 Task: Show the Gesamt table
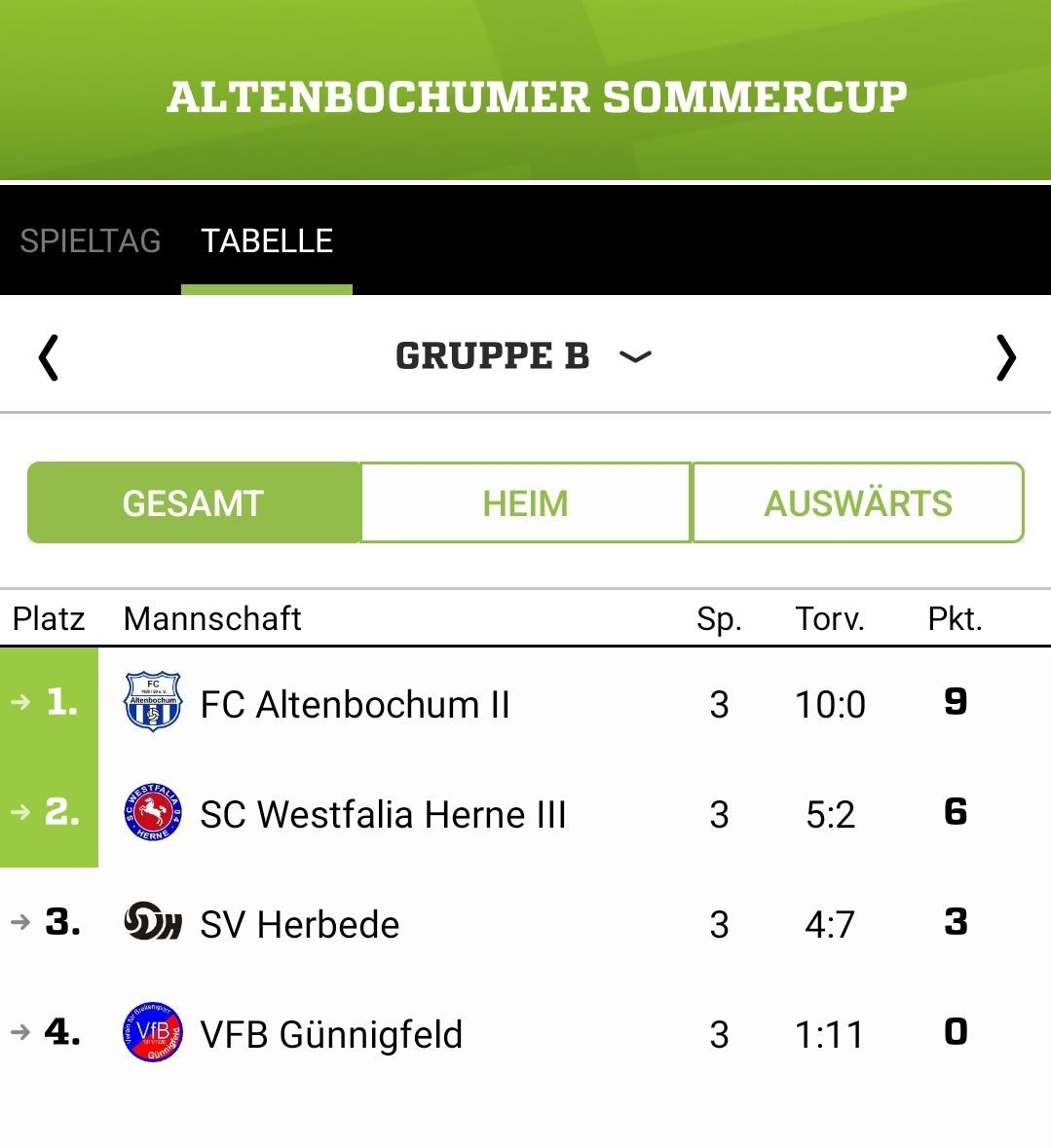pos(194,503)
